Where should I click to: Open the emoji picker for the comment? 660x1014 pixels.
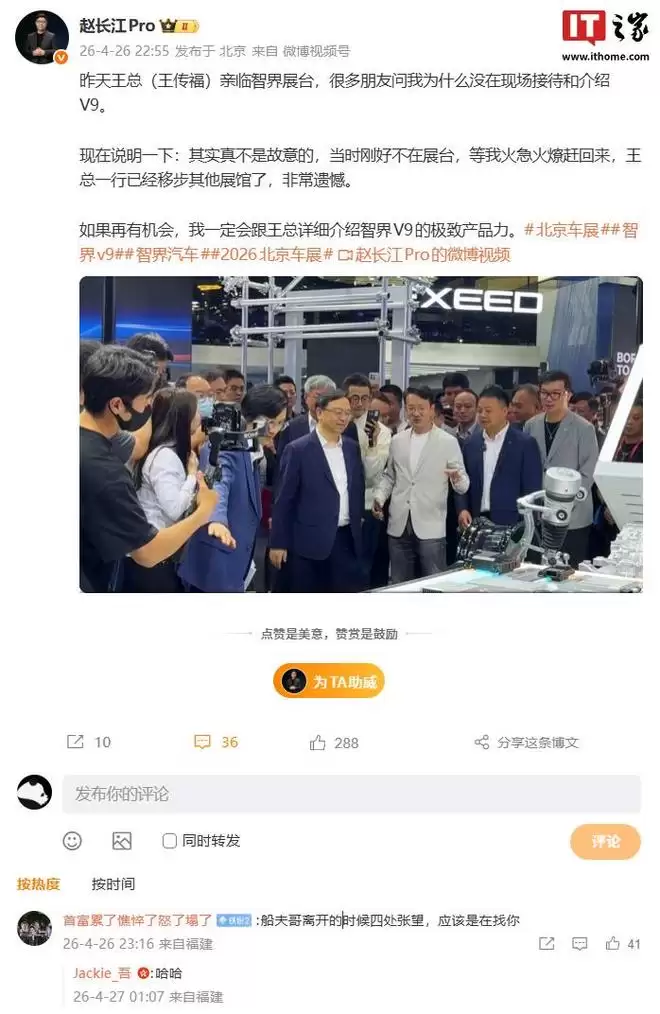[72, 841]
